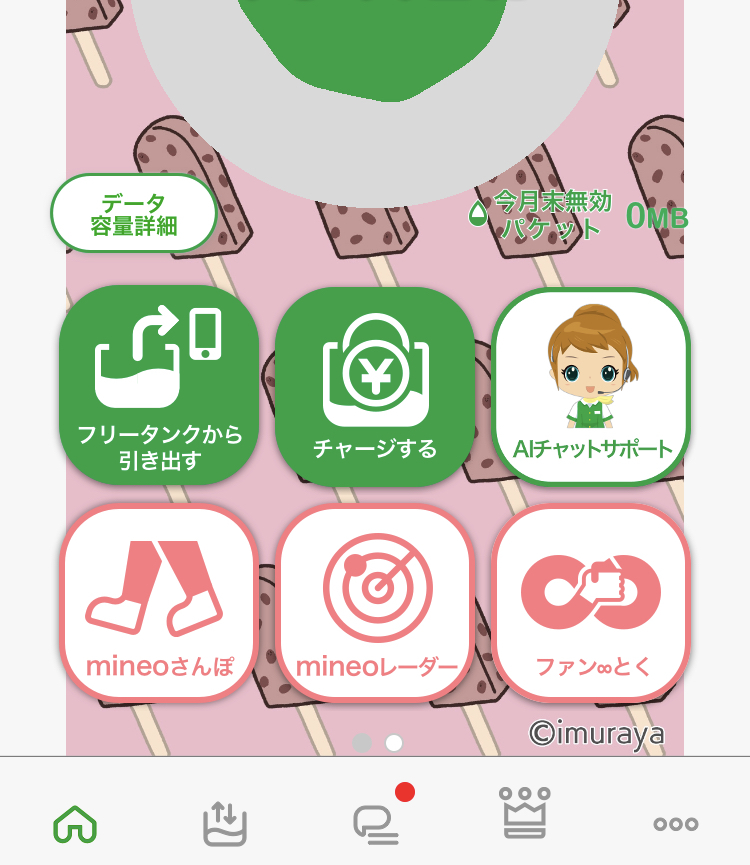Launch mineoさんぽ
Image resolution: width=750 pixels, height=865 pixels.
pos(159,603)
